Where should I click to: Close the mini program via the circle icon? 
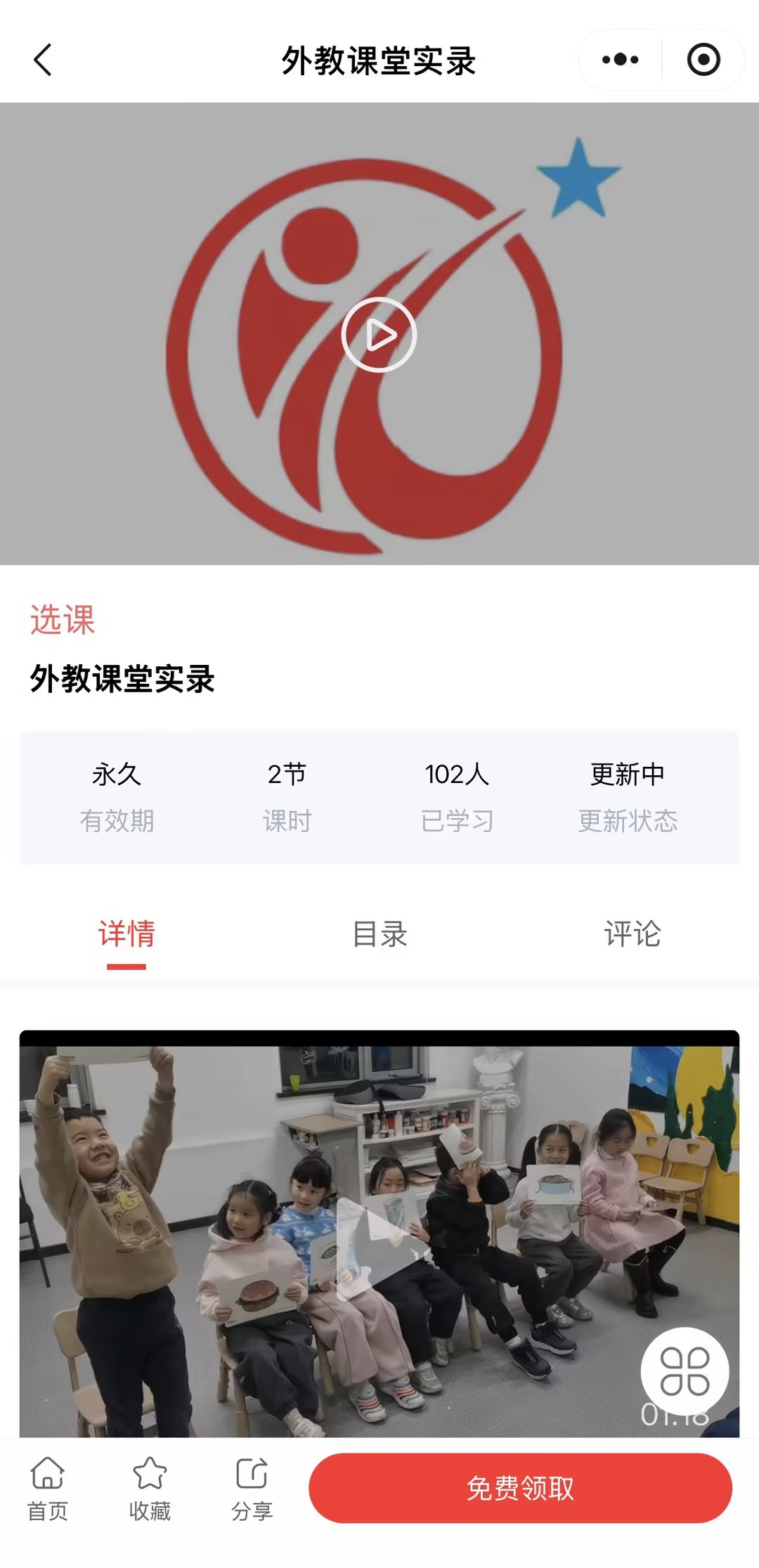703,60
